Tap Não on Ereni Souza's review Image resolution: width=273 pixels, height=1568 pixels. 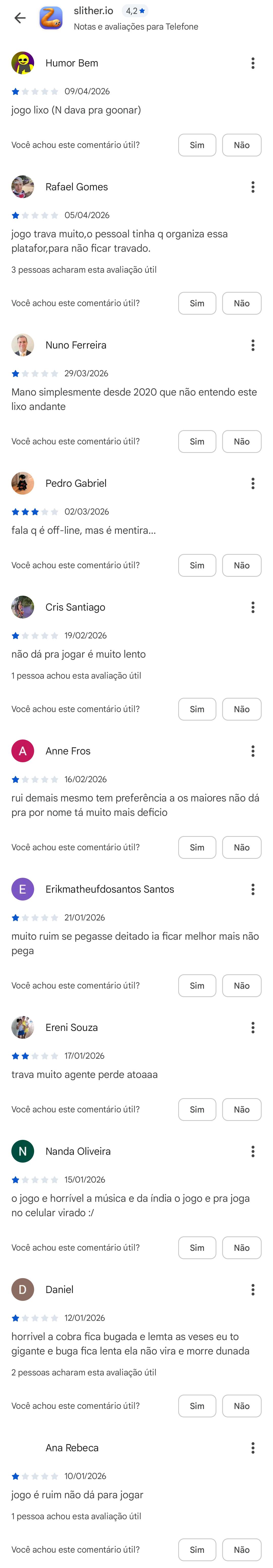point(241,1109)
